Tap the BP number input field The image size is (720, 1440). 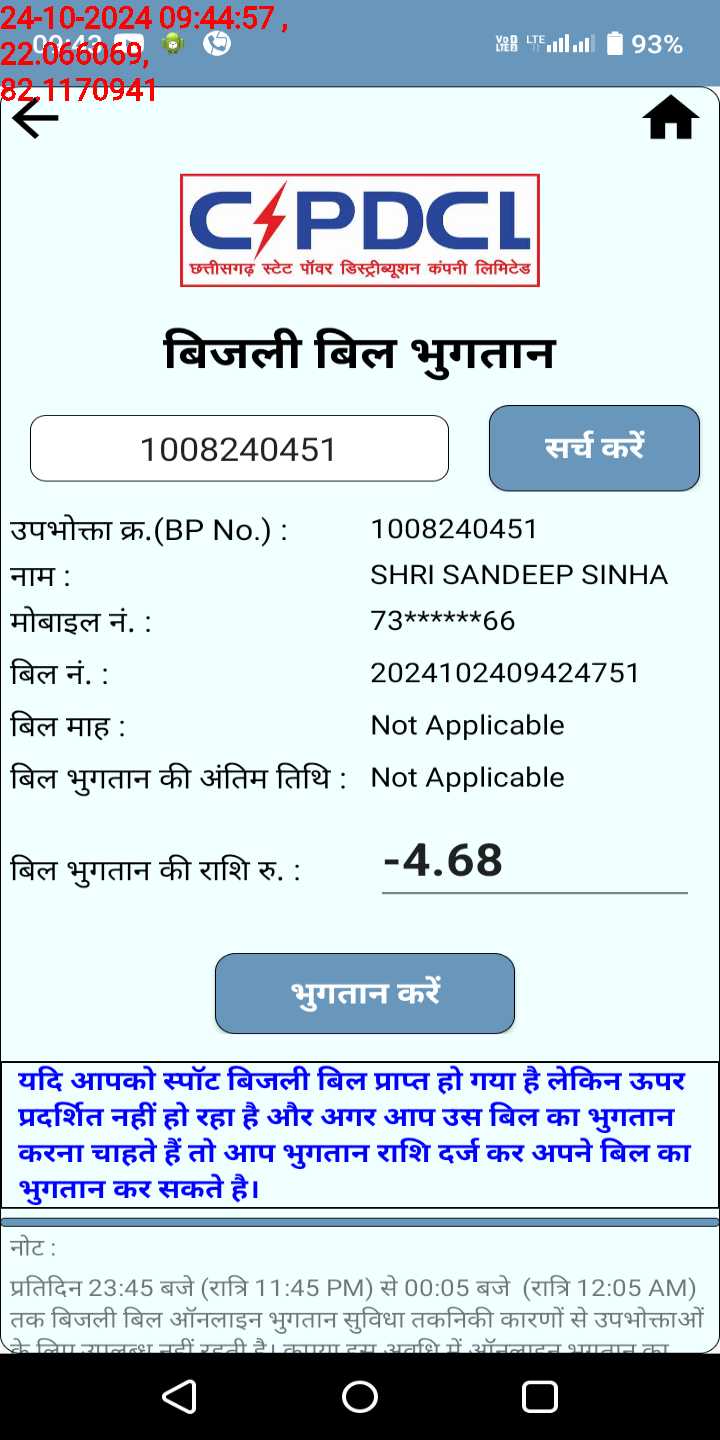239,449
